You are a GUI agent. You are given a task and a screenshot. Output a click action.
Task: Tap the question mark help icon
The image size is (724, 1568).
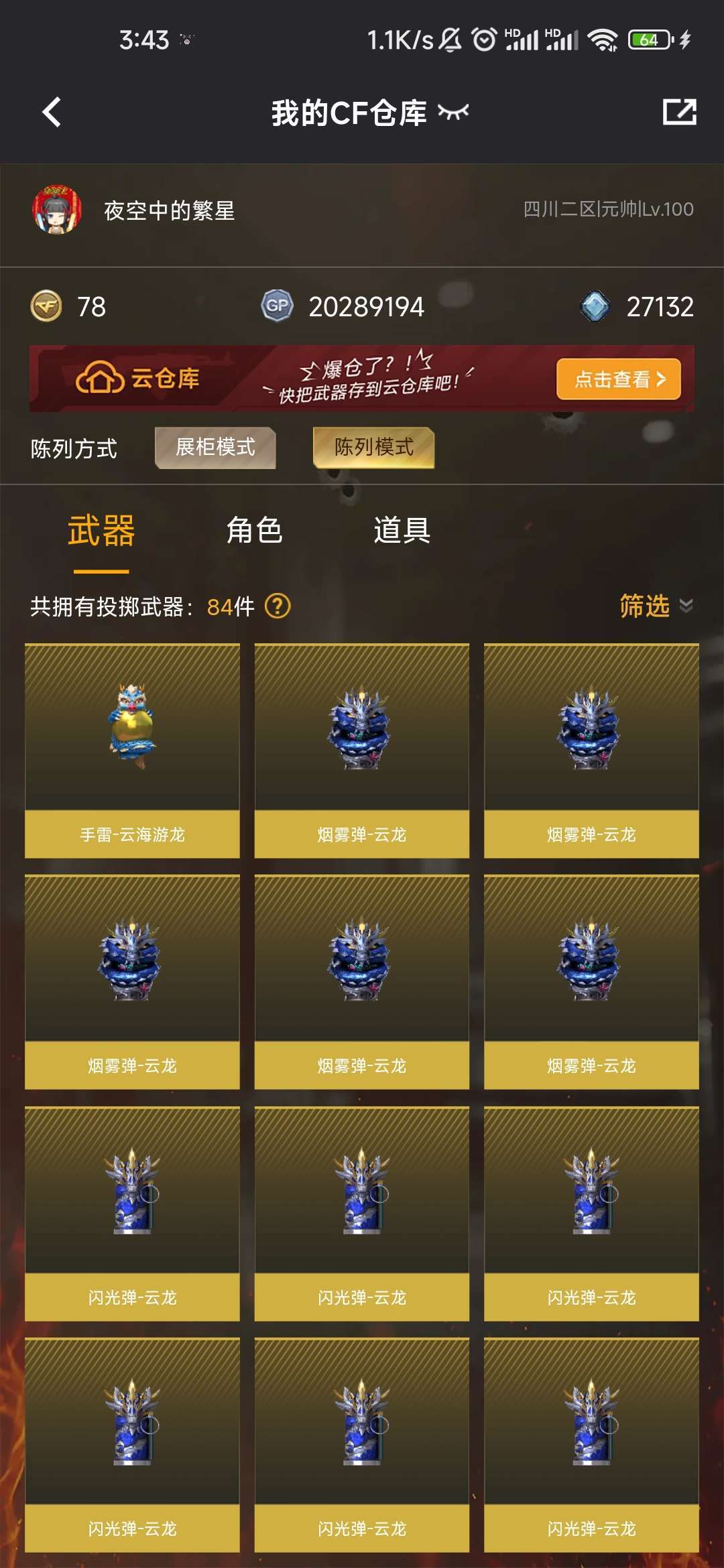(278, 606)
